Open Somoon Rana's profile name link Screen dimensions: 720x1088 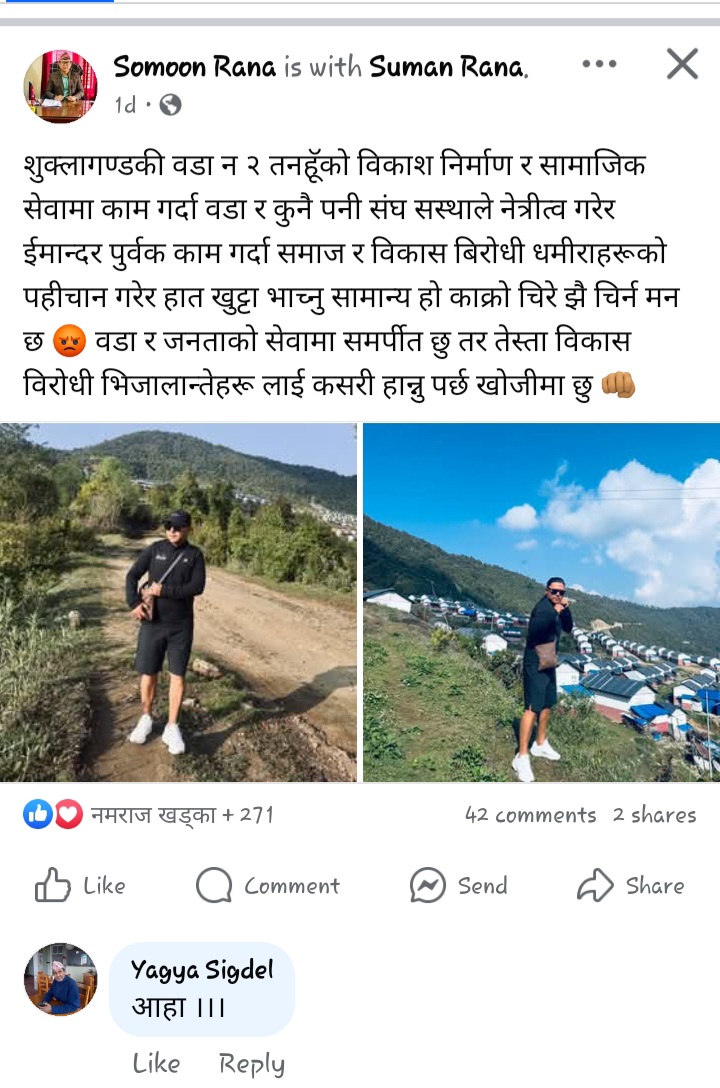click(x=194, y=67)
